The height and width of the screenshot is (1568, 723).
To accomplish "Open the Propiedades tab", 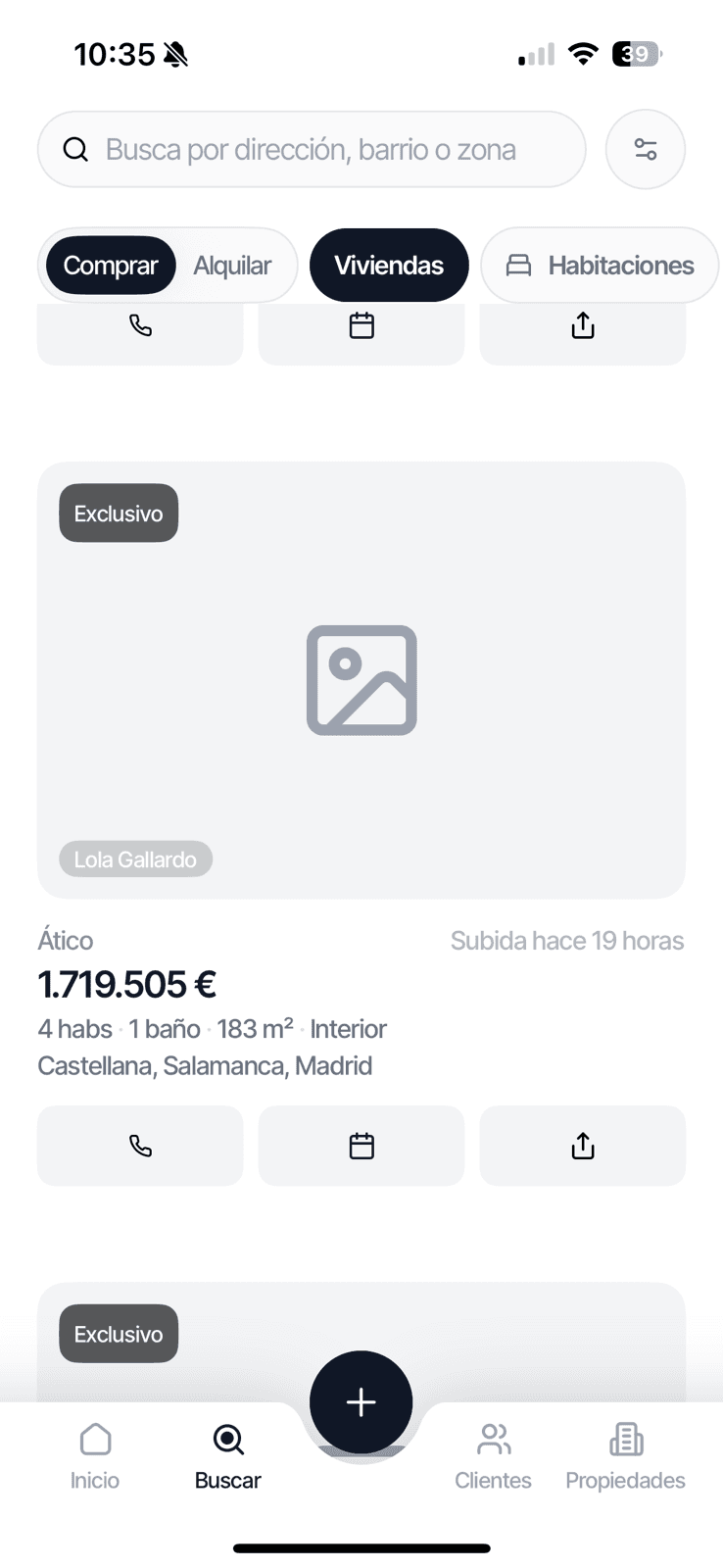I will point(625,1456).
